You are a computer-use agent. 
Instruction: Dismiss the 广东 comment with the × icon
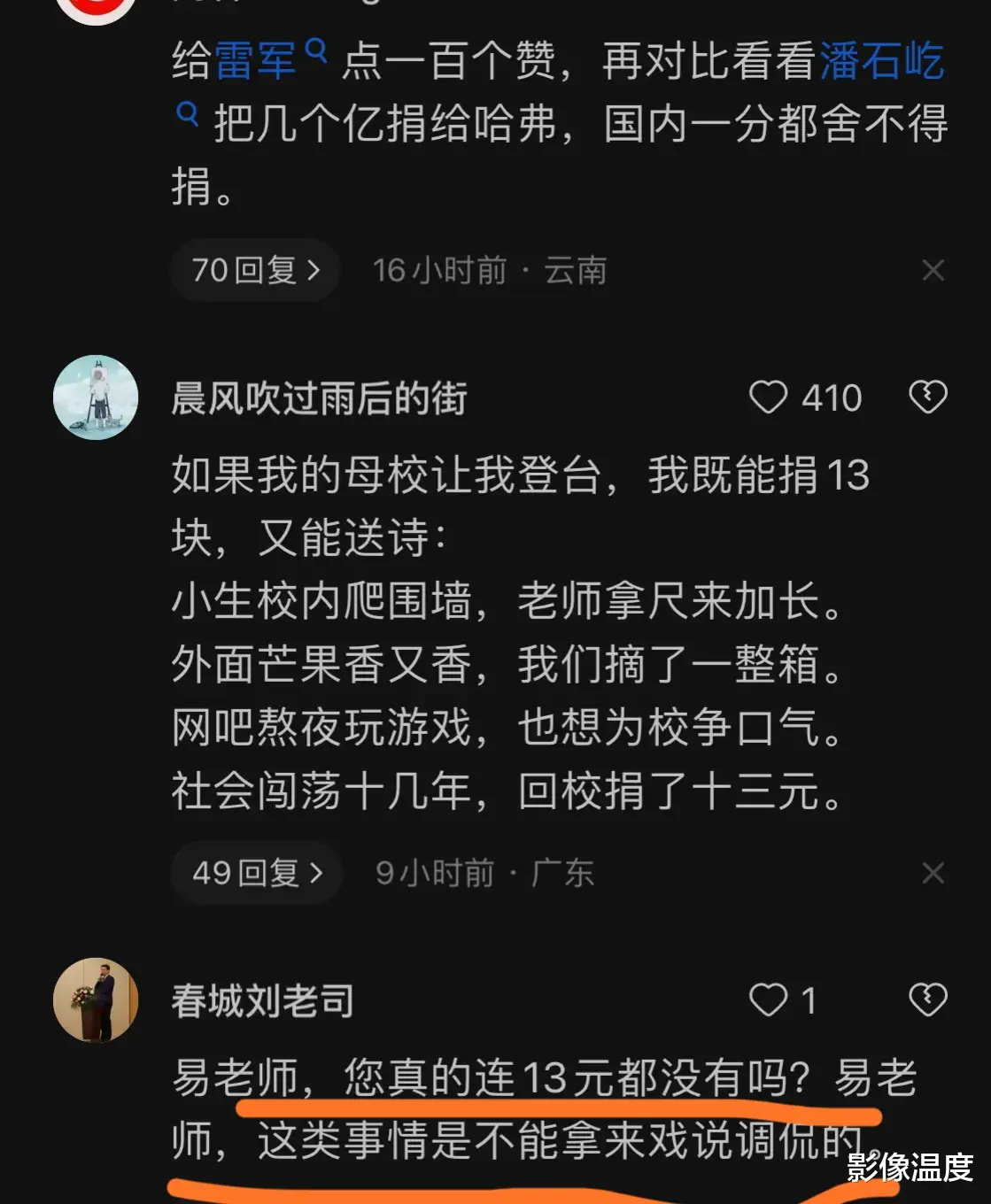(933, 873)
